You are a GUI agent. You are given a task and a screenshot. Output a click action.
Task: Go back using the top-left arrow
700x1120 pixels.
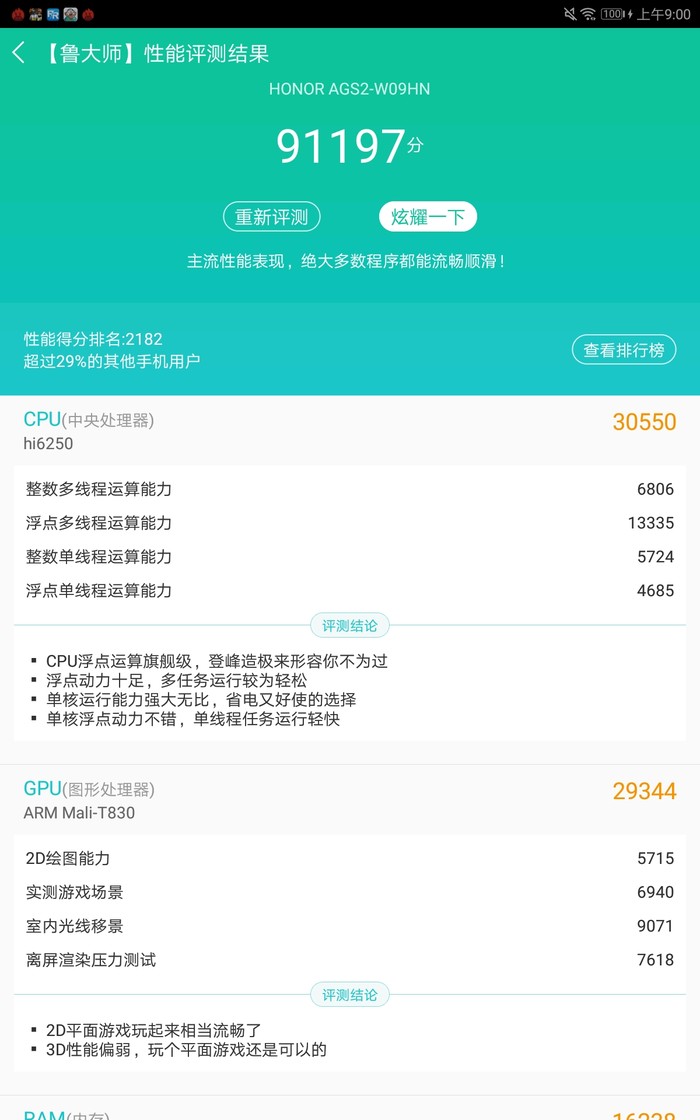click(19, 54)
